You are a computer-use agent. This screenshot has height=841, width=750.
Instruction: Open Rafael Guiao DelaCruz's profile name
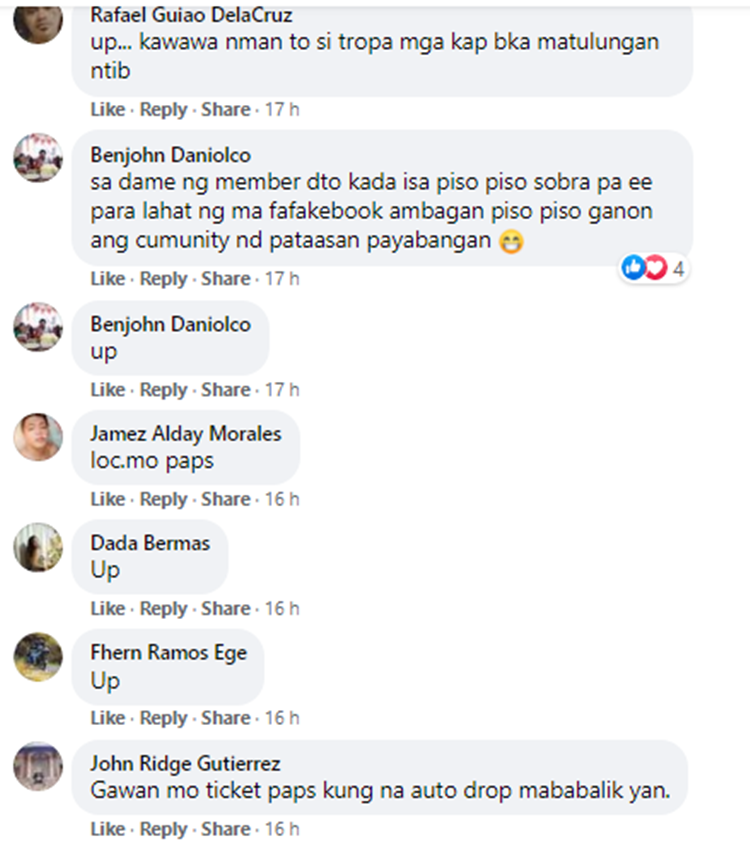(x=191, y=15)
